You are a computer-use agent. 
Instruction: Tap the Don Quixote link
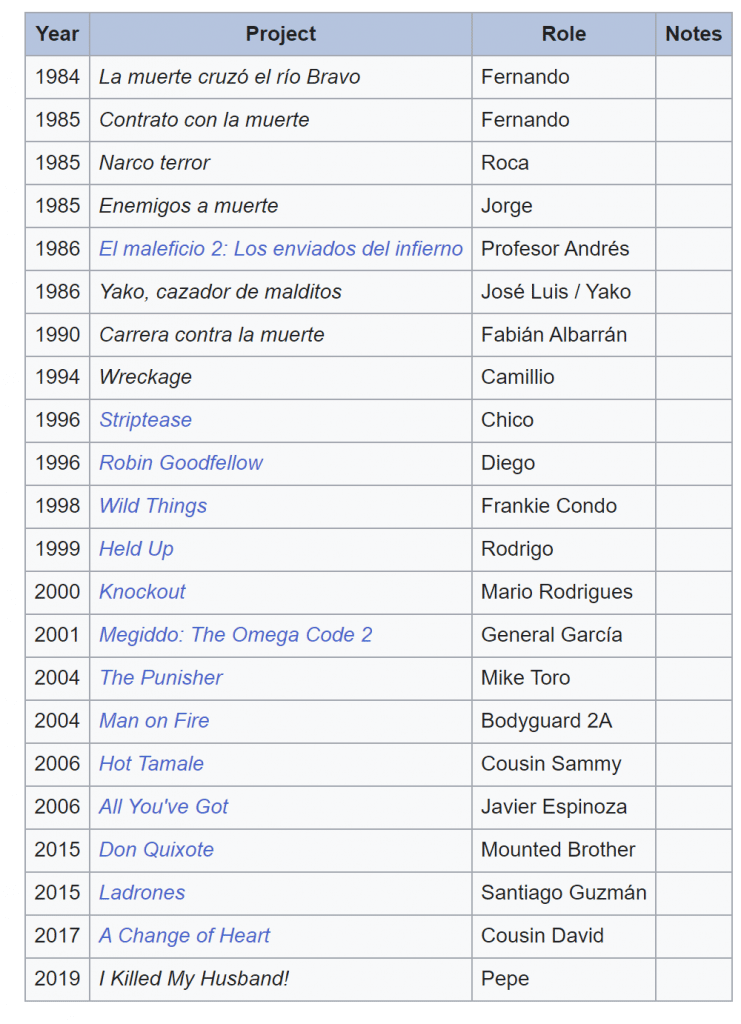coord(156,850)
